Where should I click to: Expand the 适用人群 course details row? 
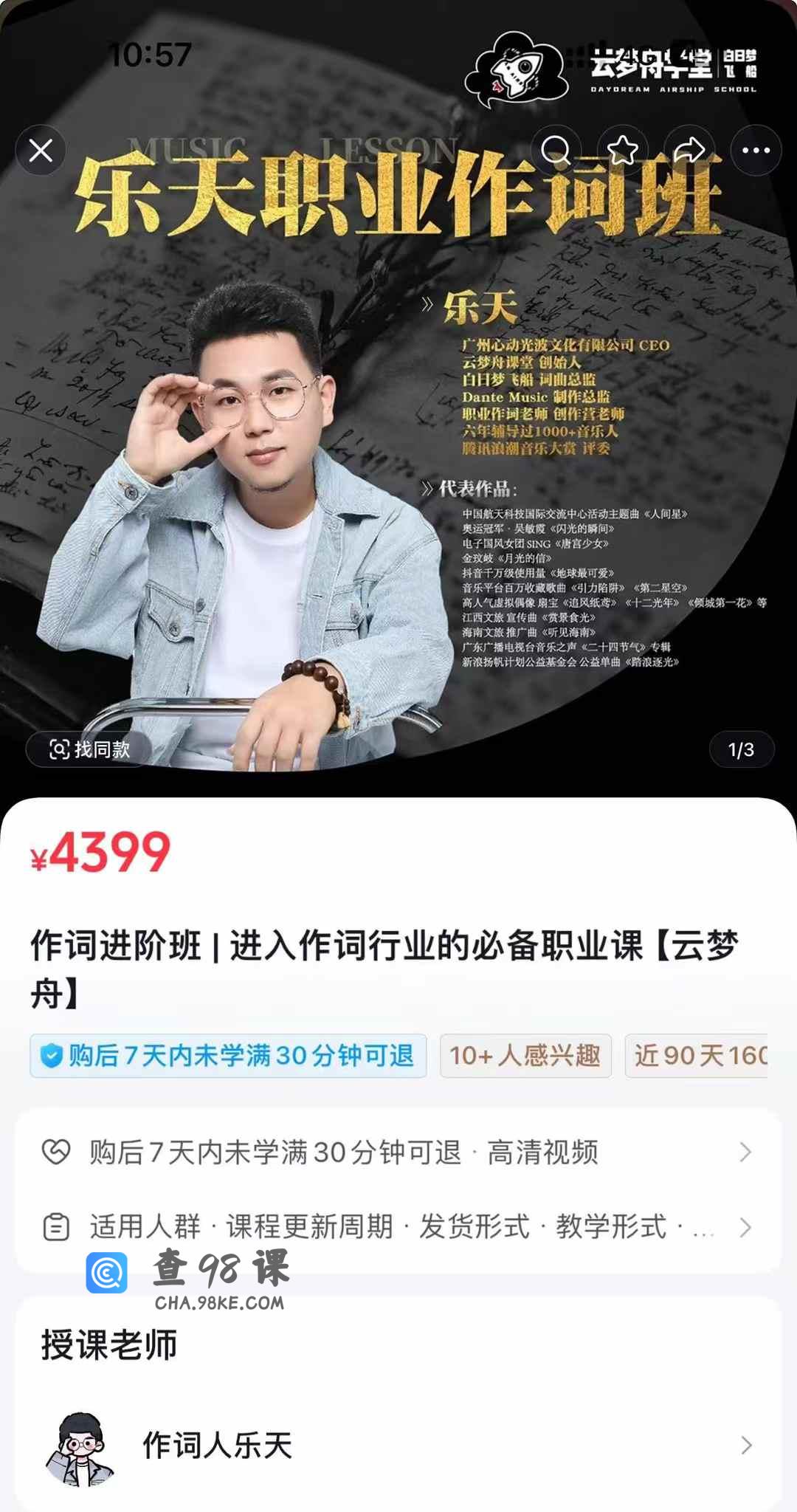coord(398,1227)
